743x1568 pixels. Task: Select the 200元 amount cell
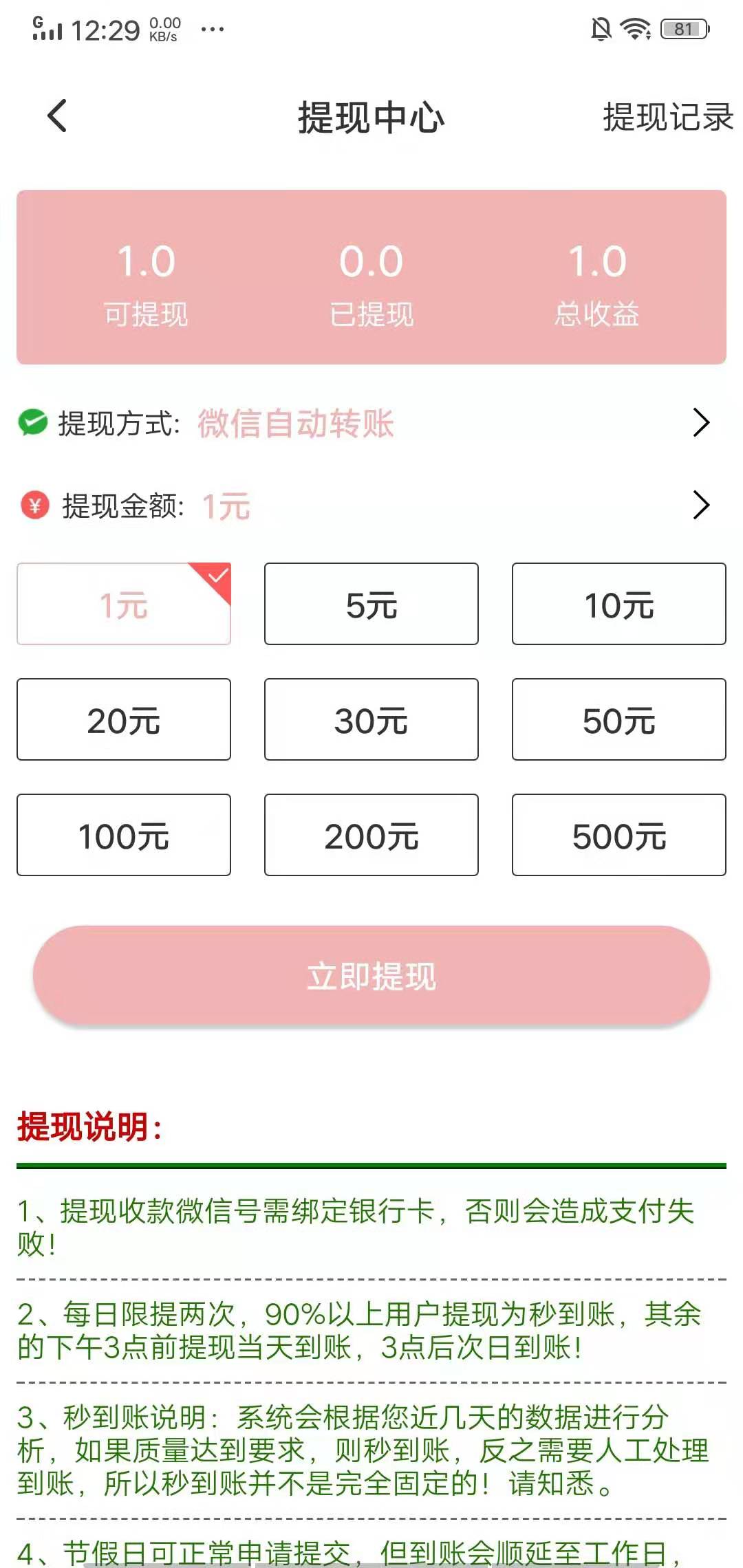[371, 835]
